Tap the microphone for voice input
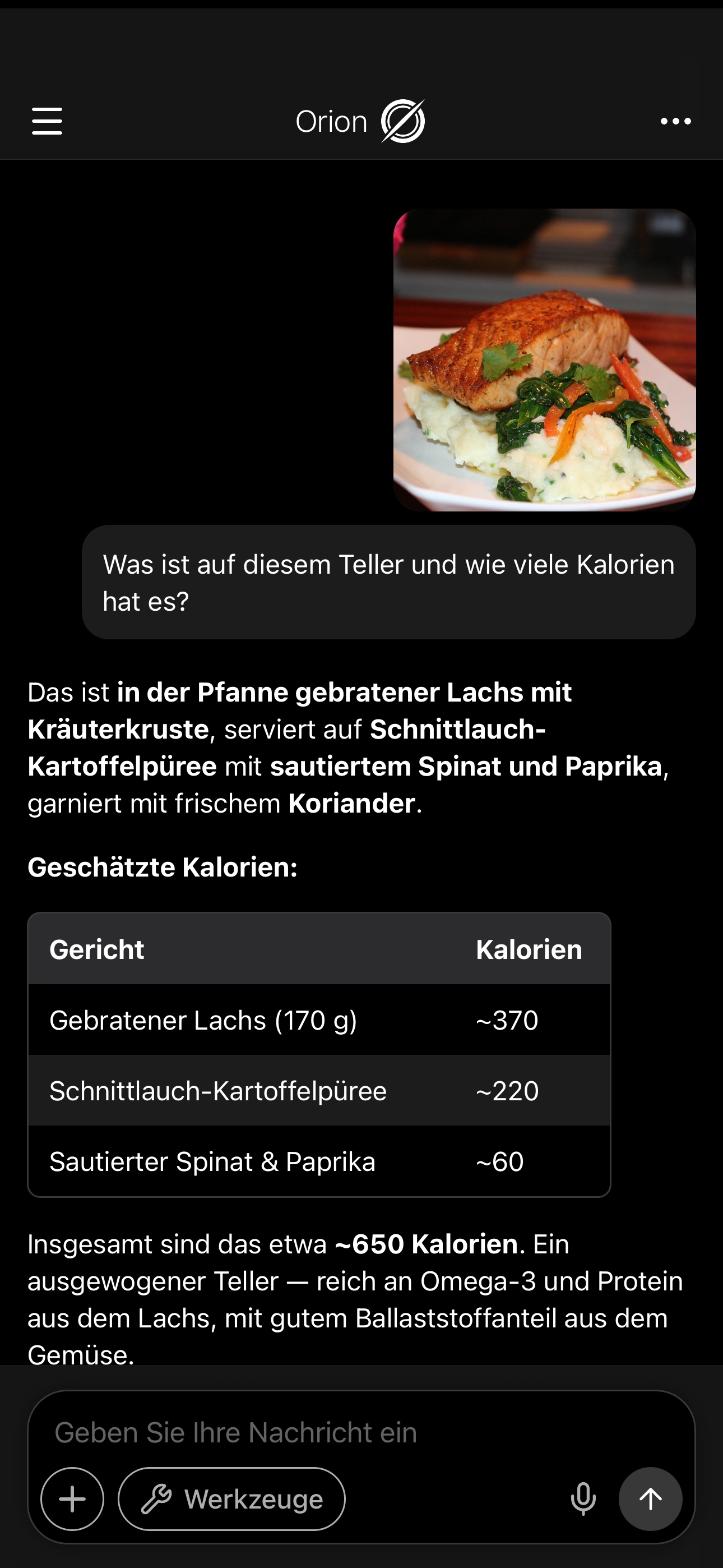This screenshot has width=723, height=1568. 583,1498
